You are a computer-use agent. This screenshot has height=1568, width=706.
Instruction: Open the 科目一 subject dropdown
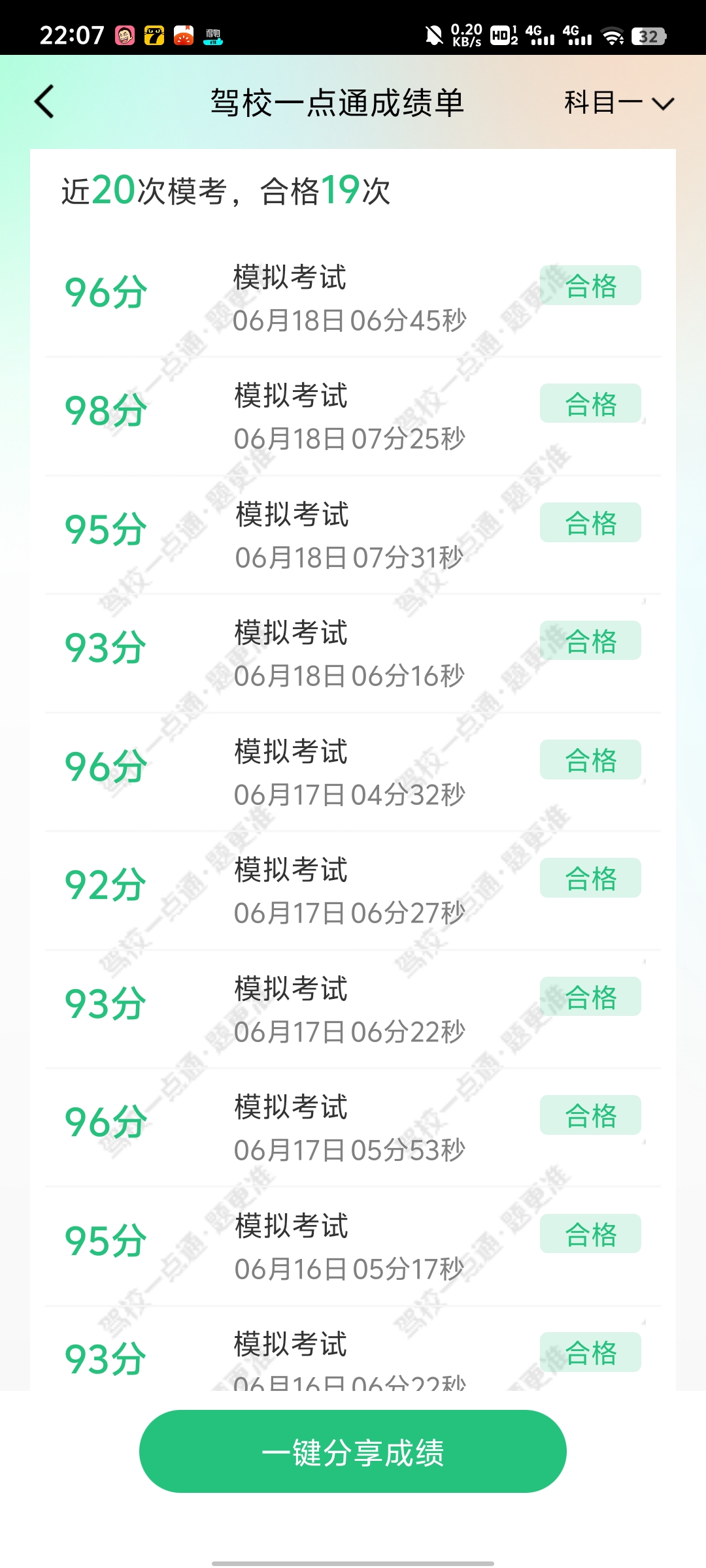(x=618, y=103)
